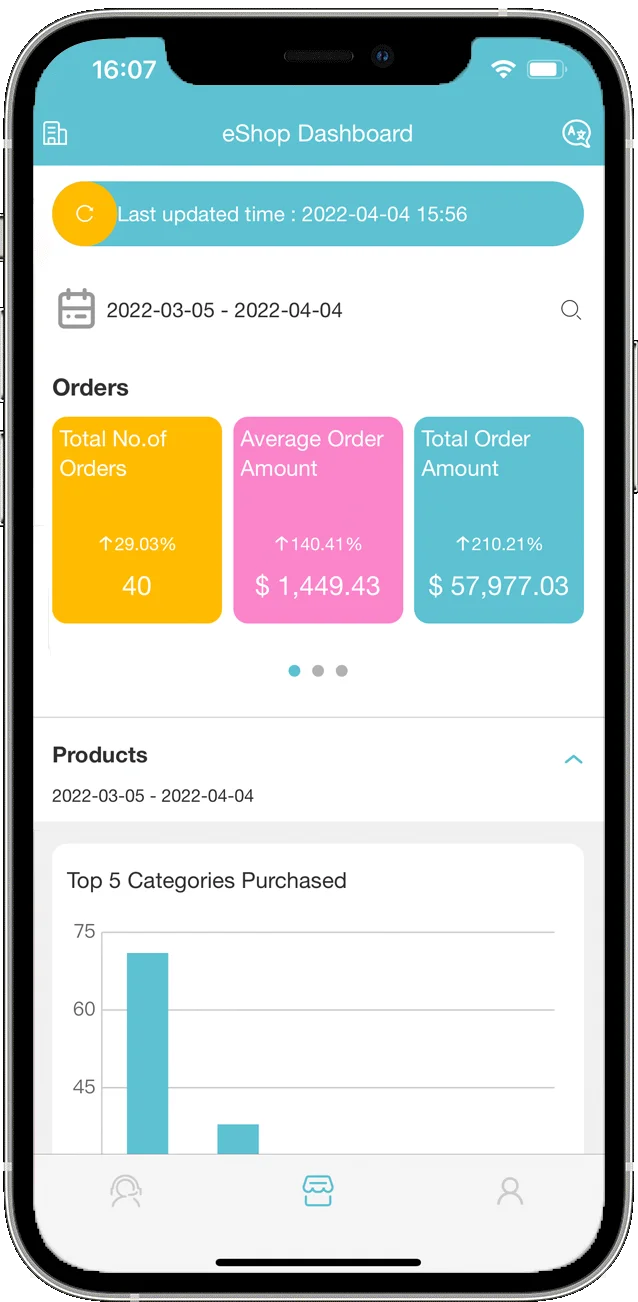Switch to the shop dashboard tab
Viewport: 638px width, 1302px height.
[x=318, y=1191]
